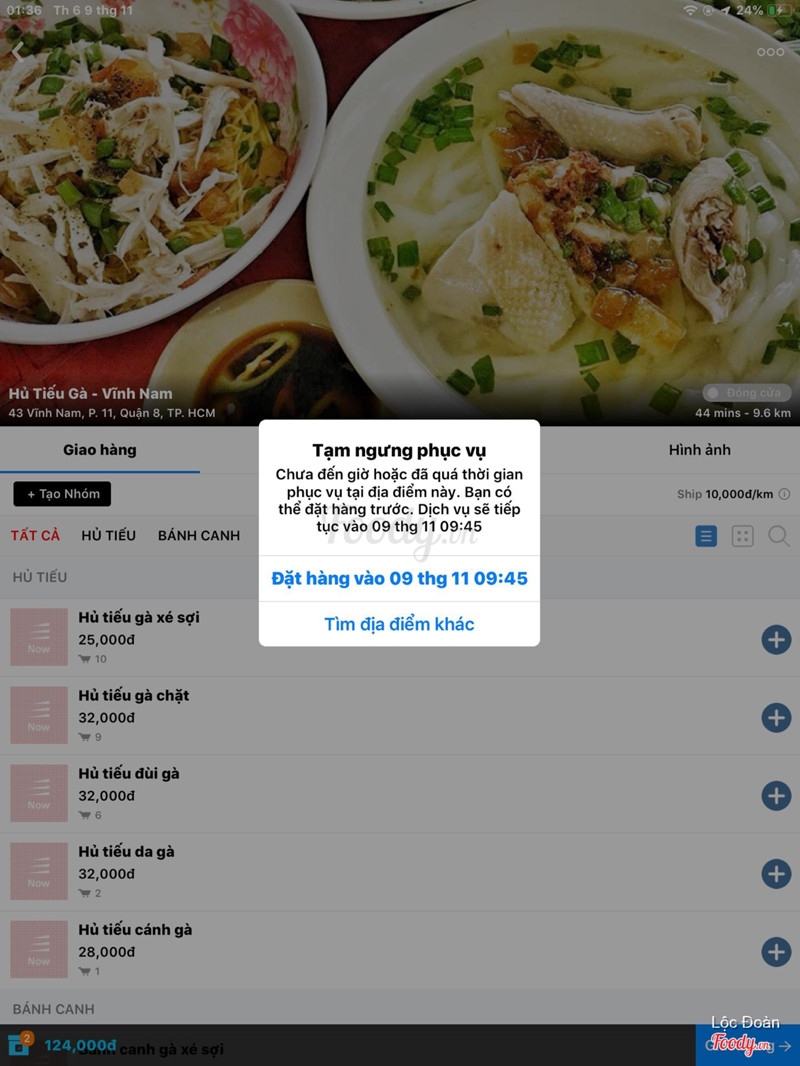This screenshot has height=1066, width=800.
Task: Filter menu by HỦ TIẾU category
Action: [108, 535]
